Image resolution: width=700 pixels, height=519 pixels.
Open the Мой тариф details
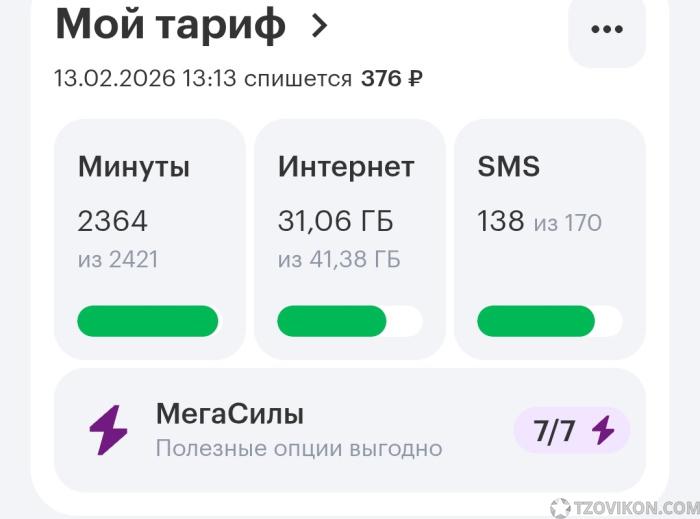point(190,26)
